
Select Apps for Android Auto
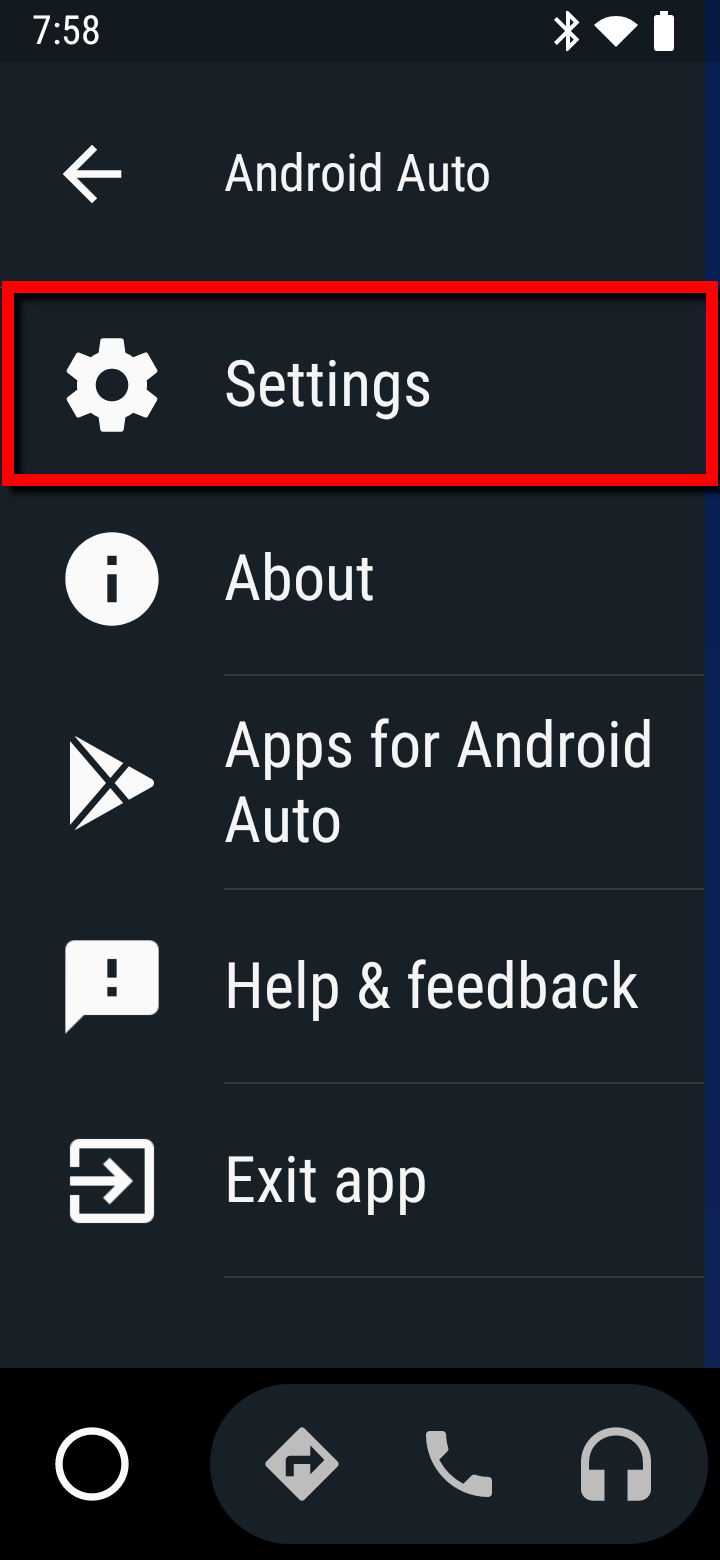[x=360, y=783]
